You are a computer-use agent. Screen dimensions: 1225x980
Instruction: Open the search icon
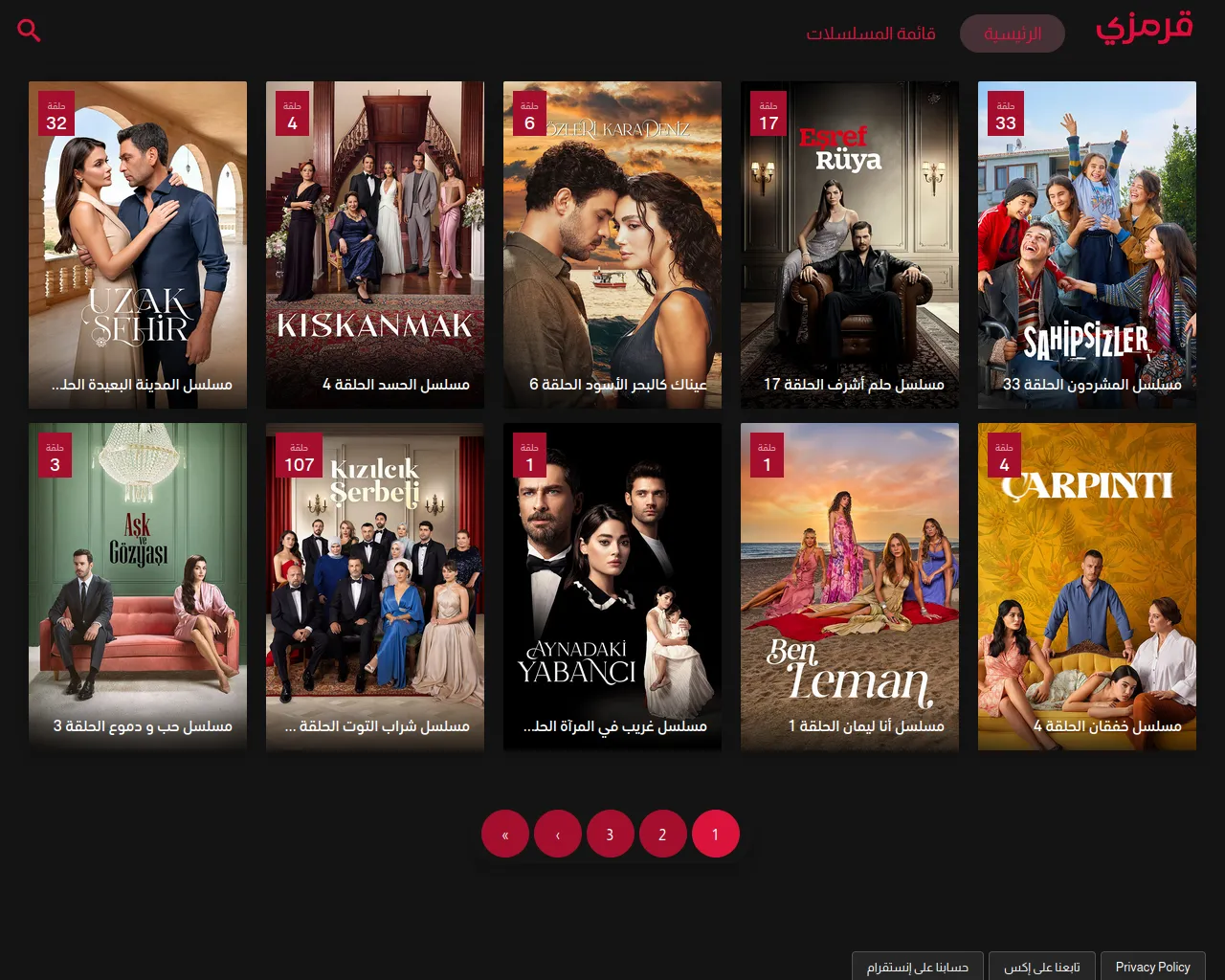pos(29,31)
